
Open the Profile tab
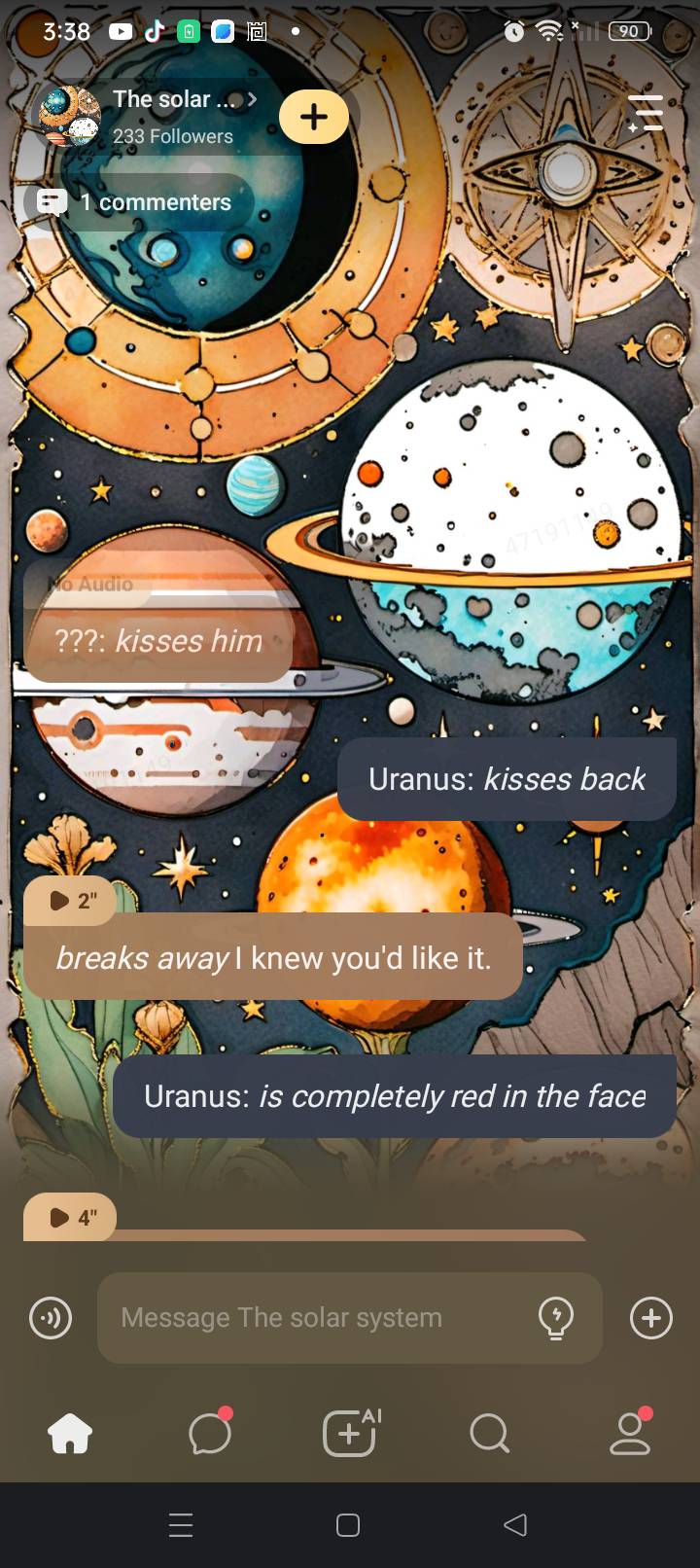tap(630, 1434)
